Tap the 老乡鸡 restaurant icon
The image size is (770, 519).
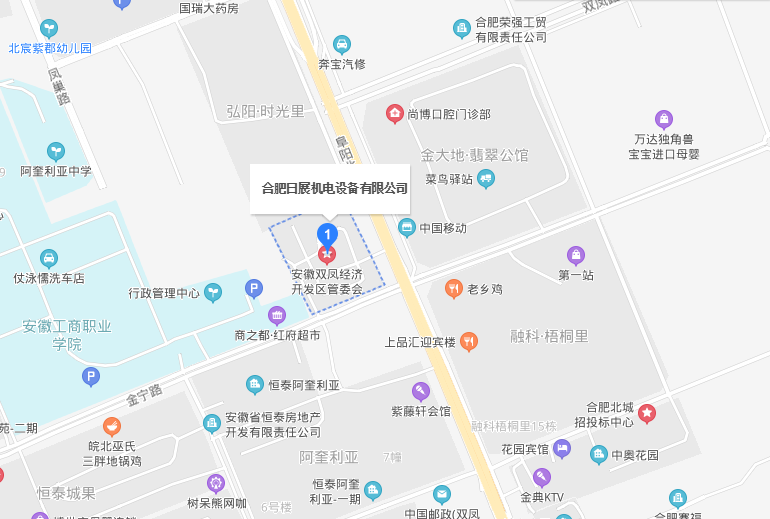(x=454, y=289)
